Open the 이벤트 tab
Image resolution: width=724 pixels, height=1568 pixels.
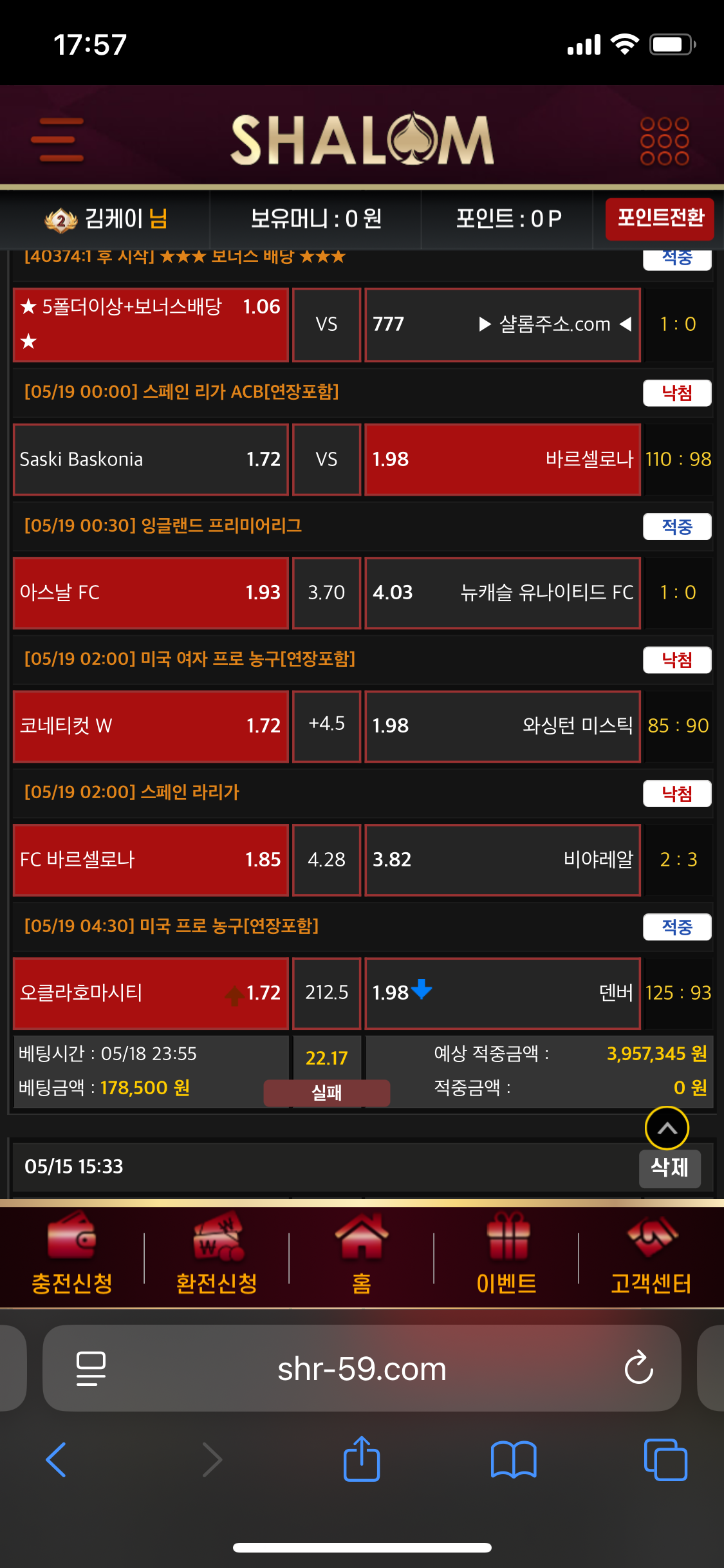(506, 1255)
